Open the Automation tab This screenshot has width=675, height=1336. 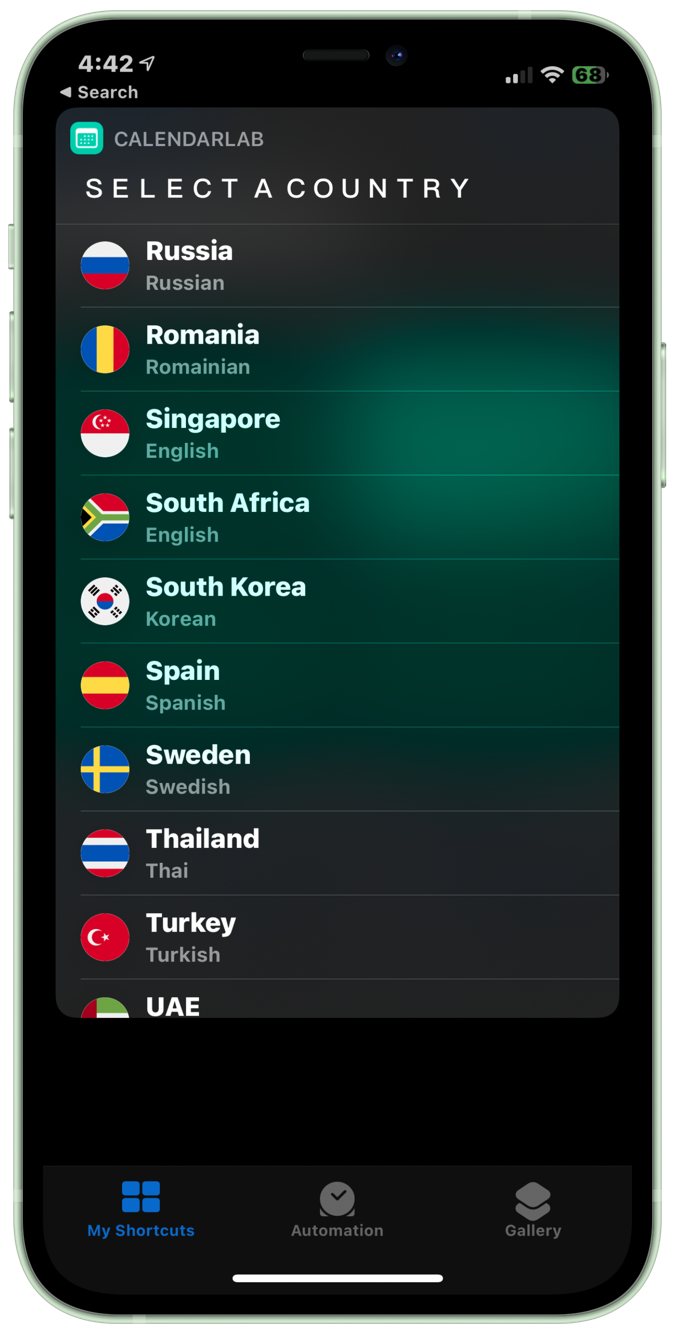point(337,1209)
